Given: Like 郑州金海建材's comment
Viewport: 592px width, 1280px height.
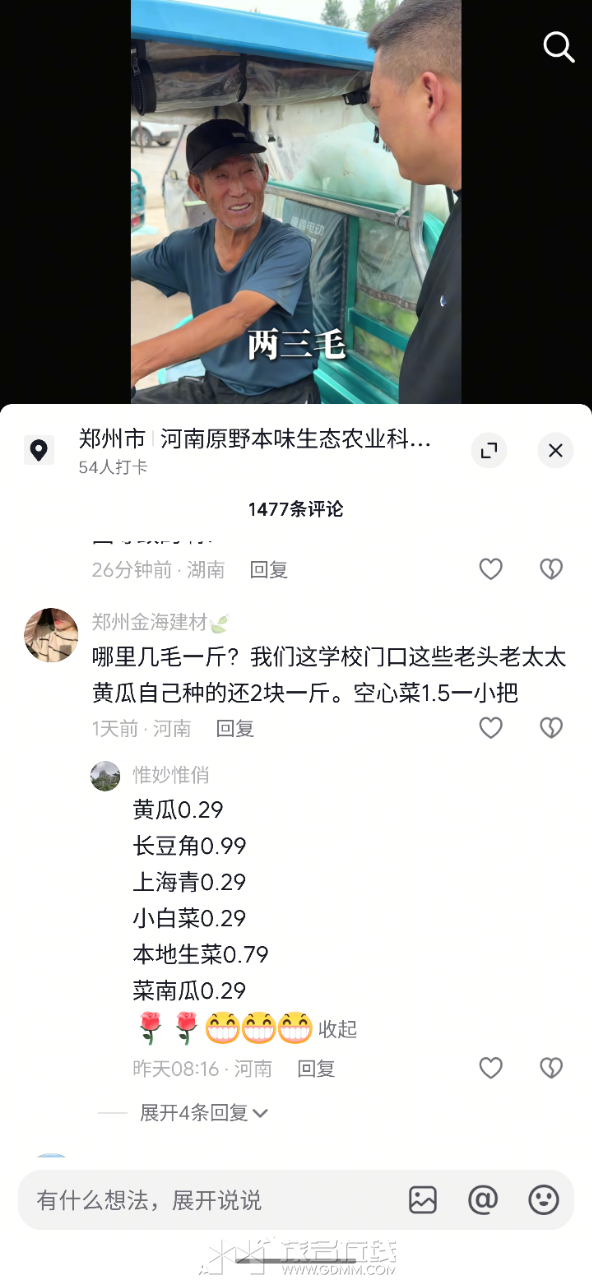Looking at the screenshot, I should [491, 728].
